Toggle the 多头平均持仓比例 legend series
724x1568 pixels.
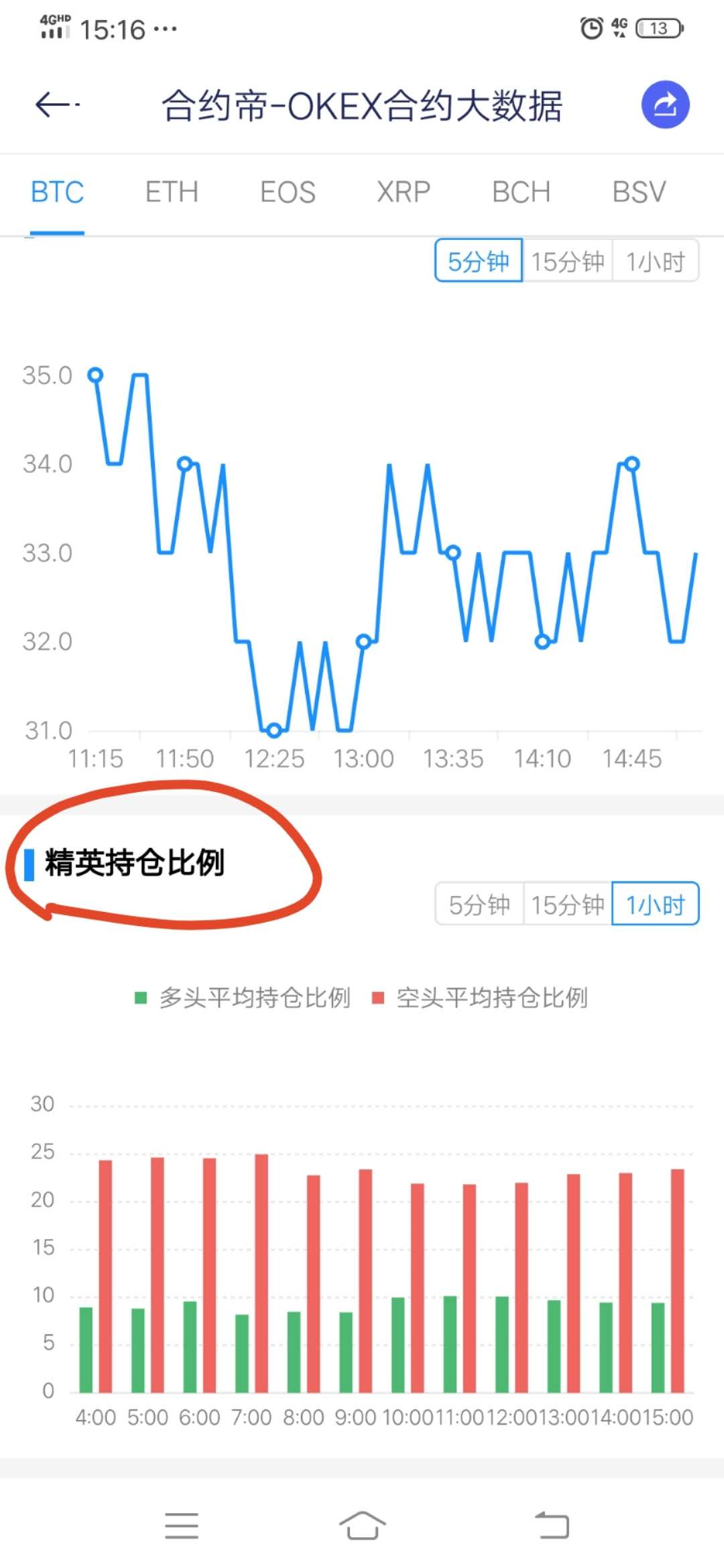(x=243, y=998)
